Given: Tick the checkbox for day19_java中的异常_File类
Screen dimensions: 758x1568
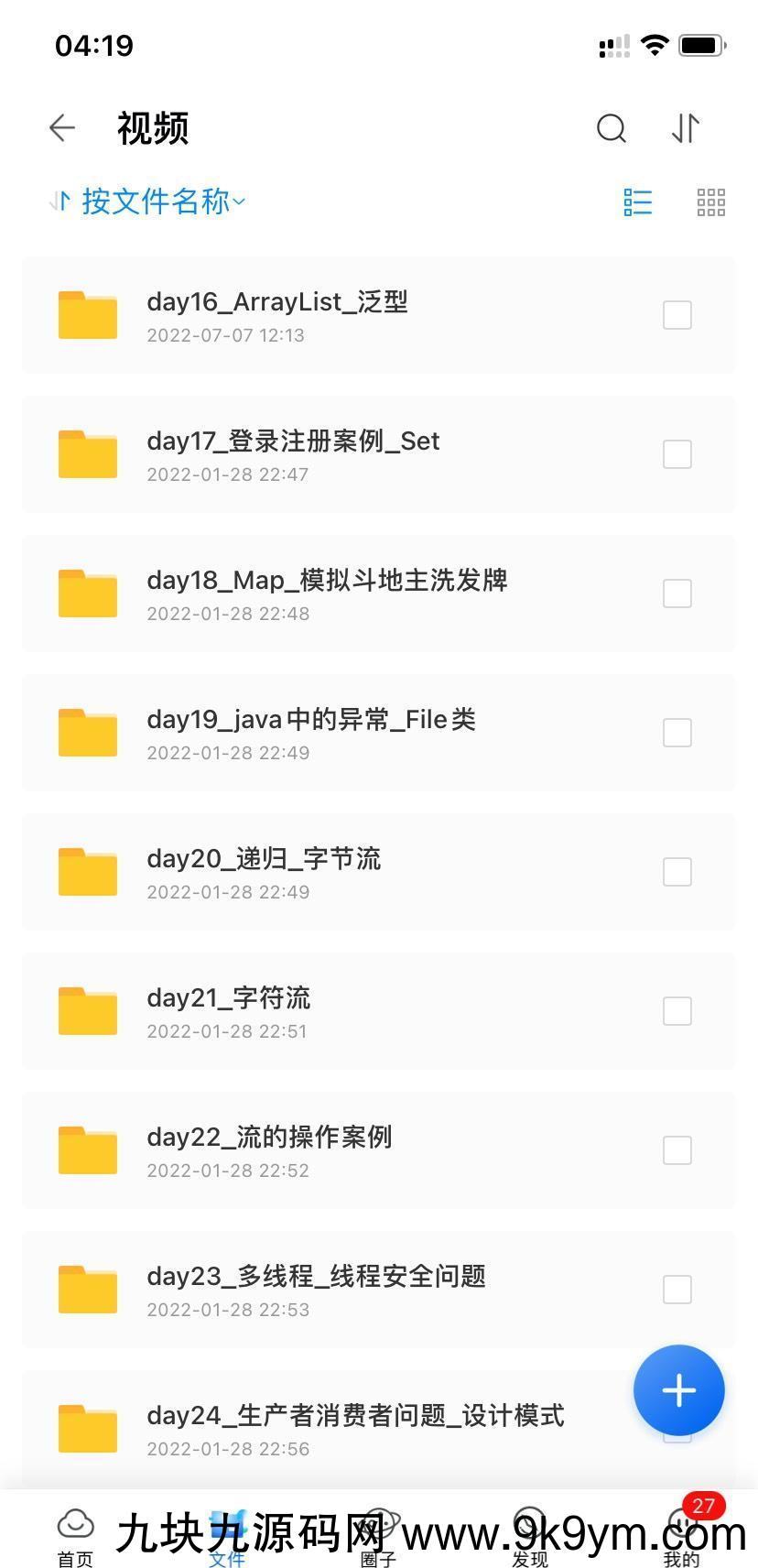Looking at the screenshot, I should click(x=677, y=733).
